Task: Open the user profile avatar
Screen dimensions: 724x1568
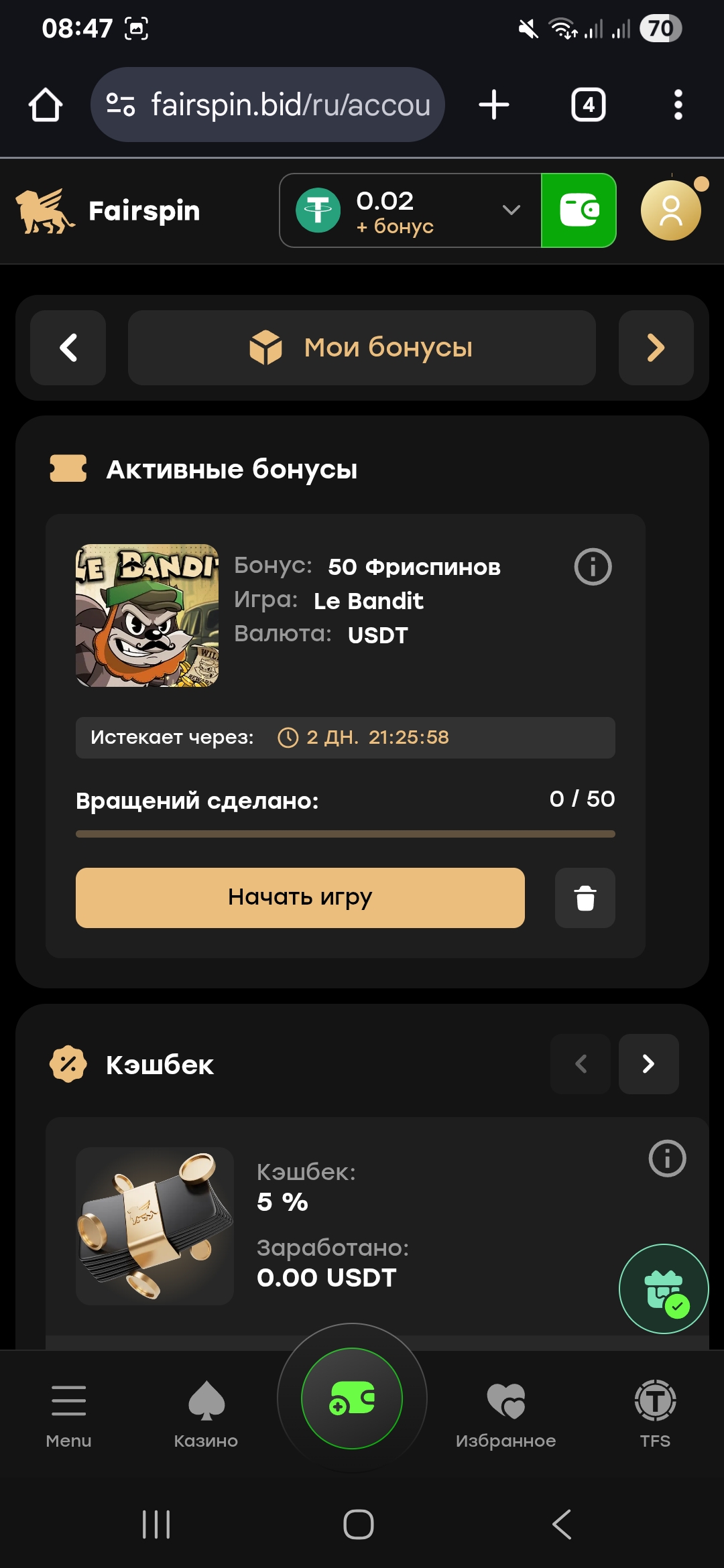Action: 671,210
